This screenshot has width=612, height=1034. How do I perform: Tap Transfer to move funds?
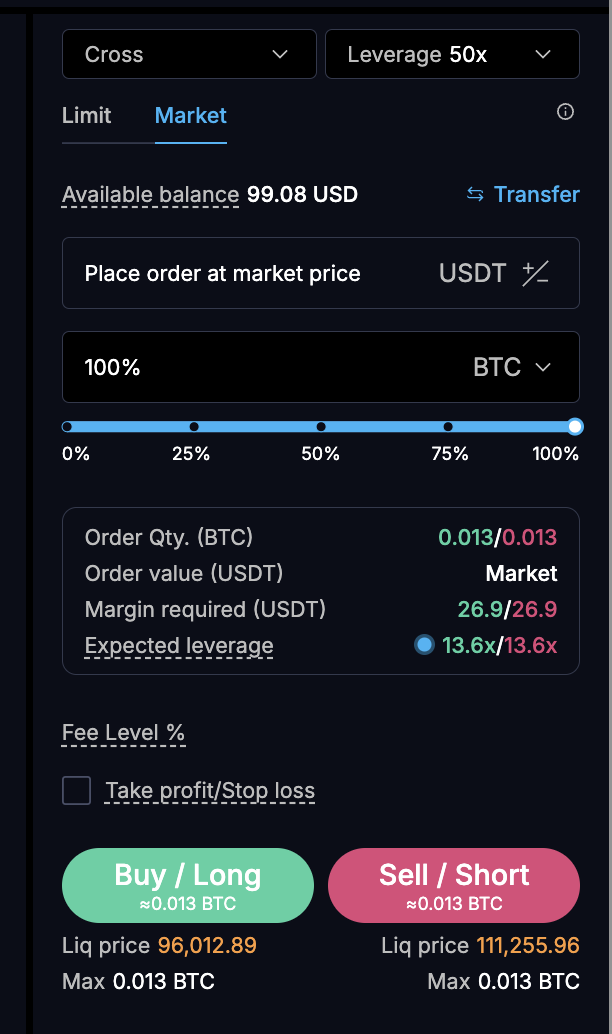(x=523, y=194)
